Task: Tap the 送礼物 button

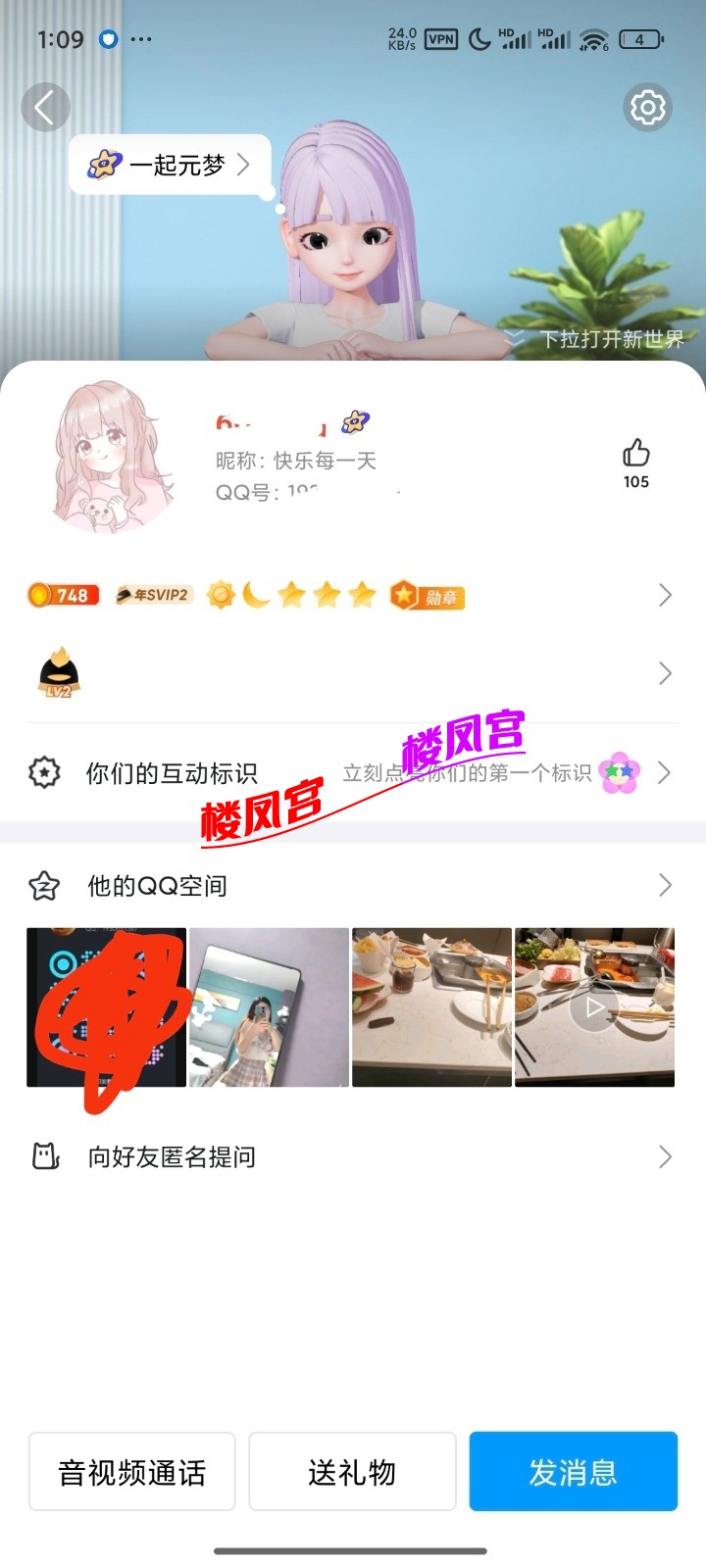Action: 352,1471
